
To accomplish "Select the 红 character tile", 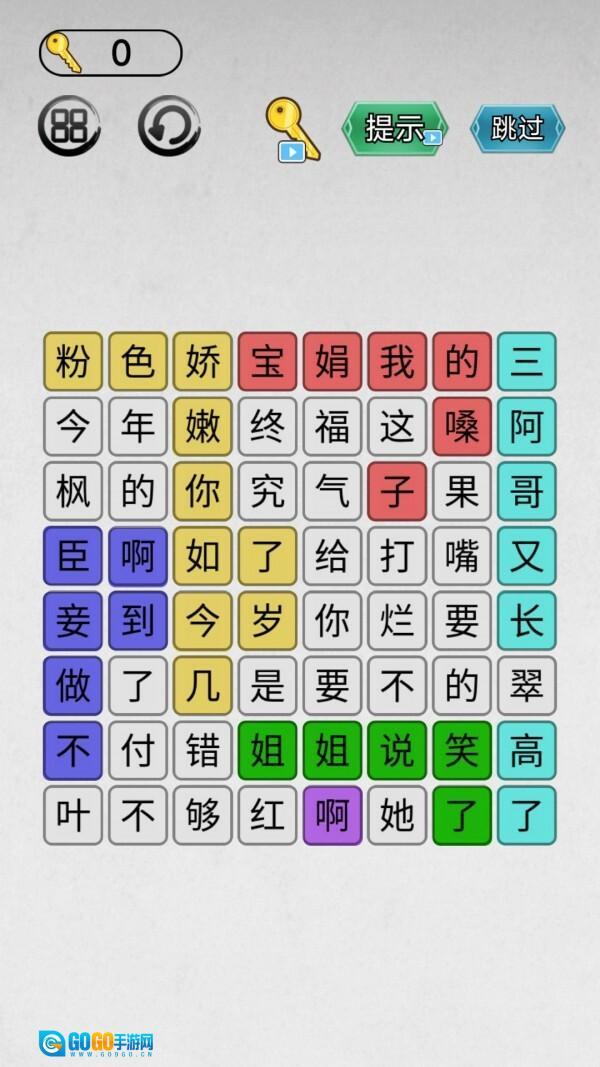I will 267,815.
